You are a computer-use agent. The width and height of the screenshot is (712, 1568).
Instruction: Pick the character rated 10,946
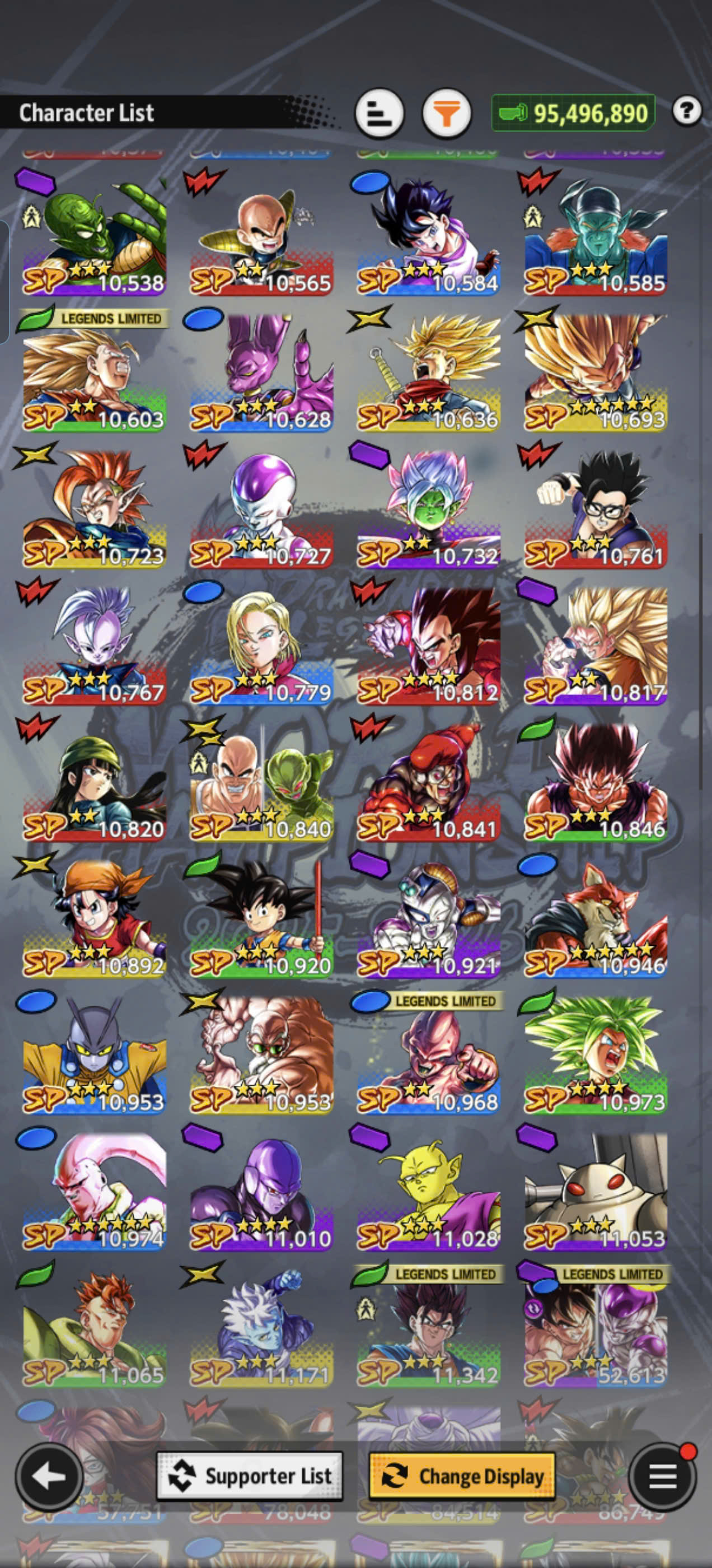tap(596, 917)
